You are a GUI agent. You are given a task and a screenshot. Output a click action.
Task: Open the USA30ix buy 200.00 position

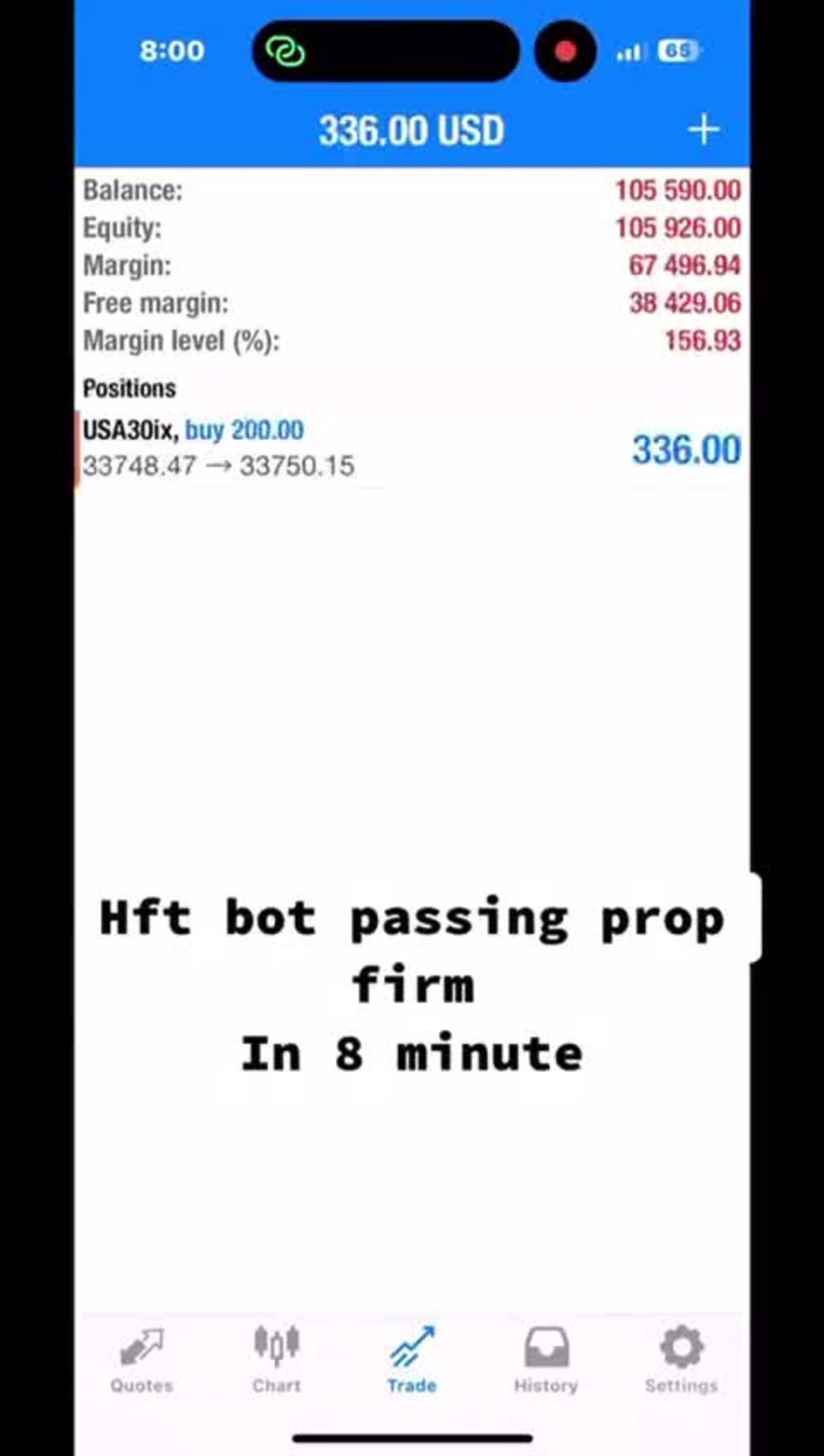412,449
